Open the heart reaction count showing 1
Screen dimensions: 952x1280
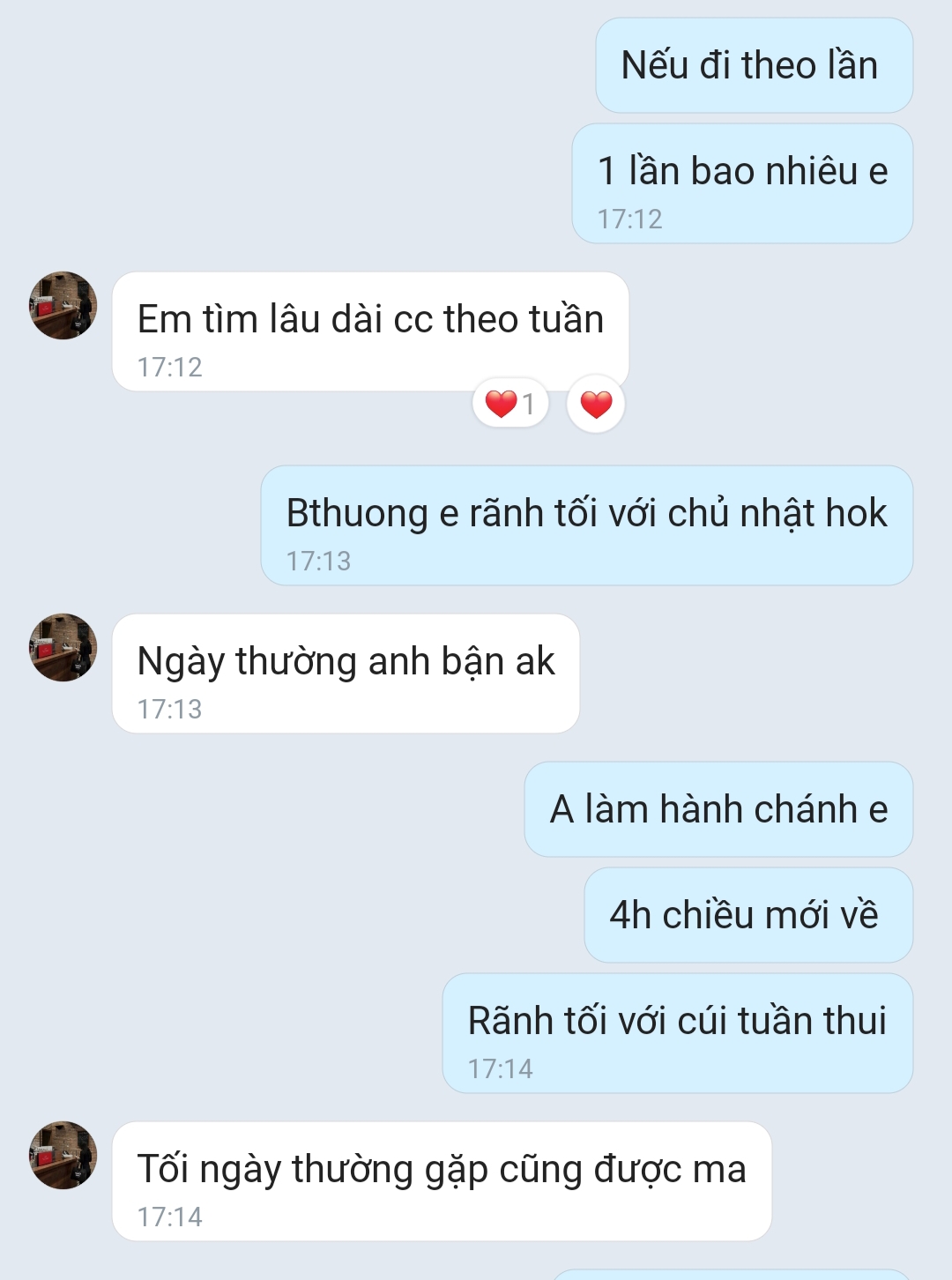511,404
